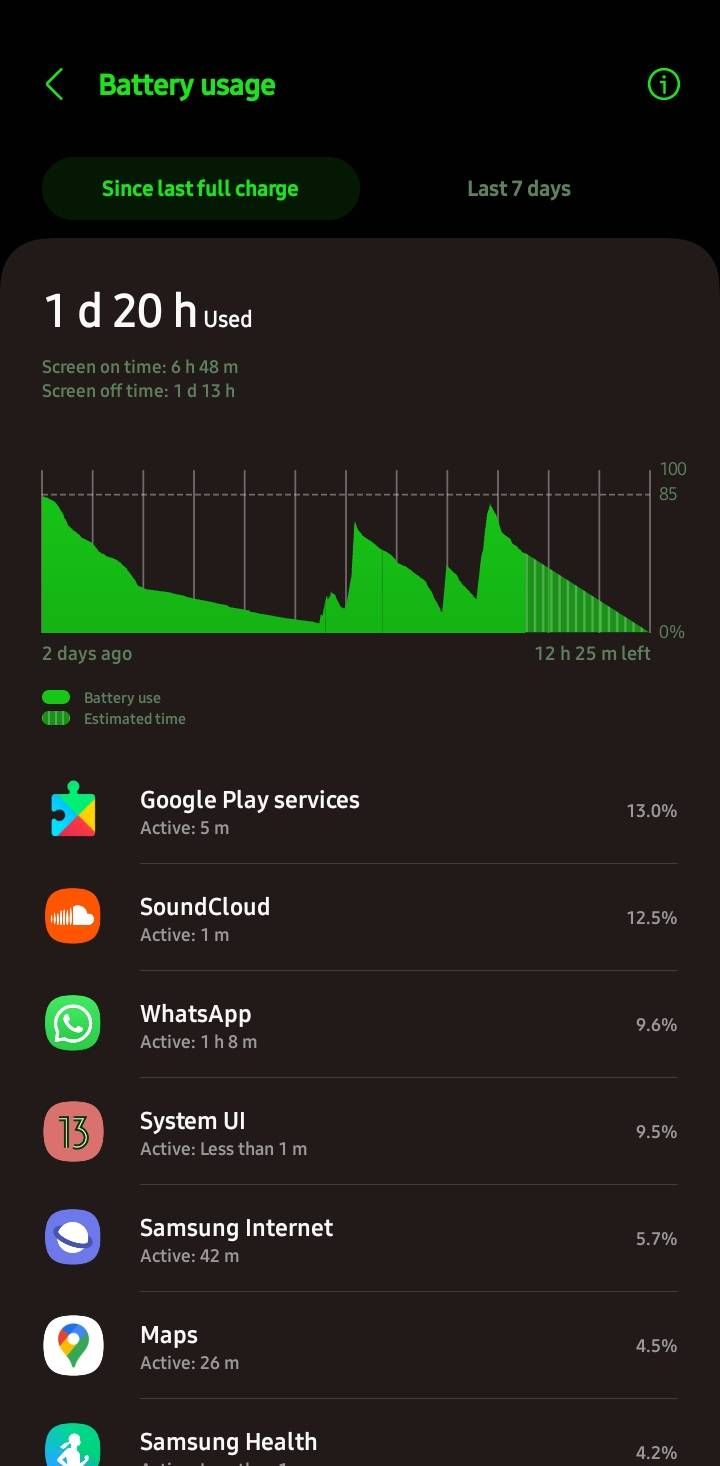The width and height of the screenshot is (720, 1466).
Task: Tap the SoundCloud app icon
Action: 72,917
